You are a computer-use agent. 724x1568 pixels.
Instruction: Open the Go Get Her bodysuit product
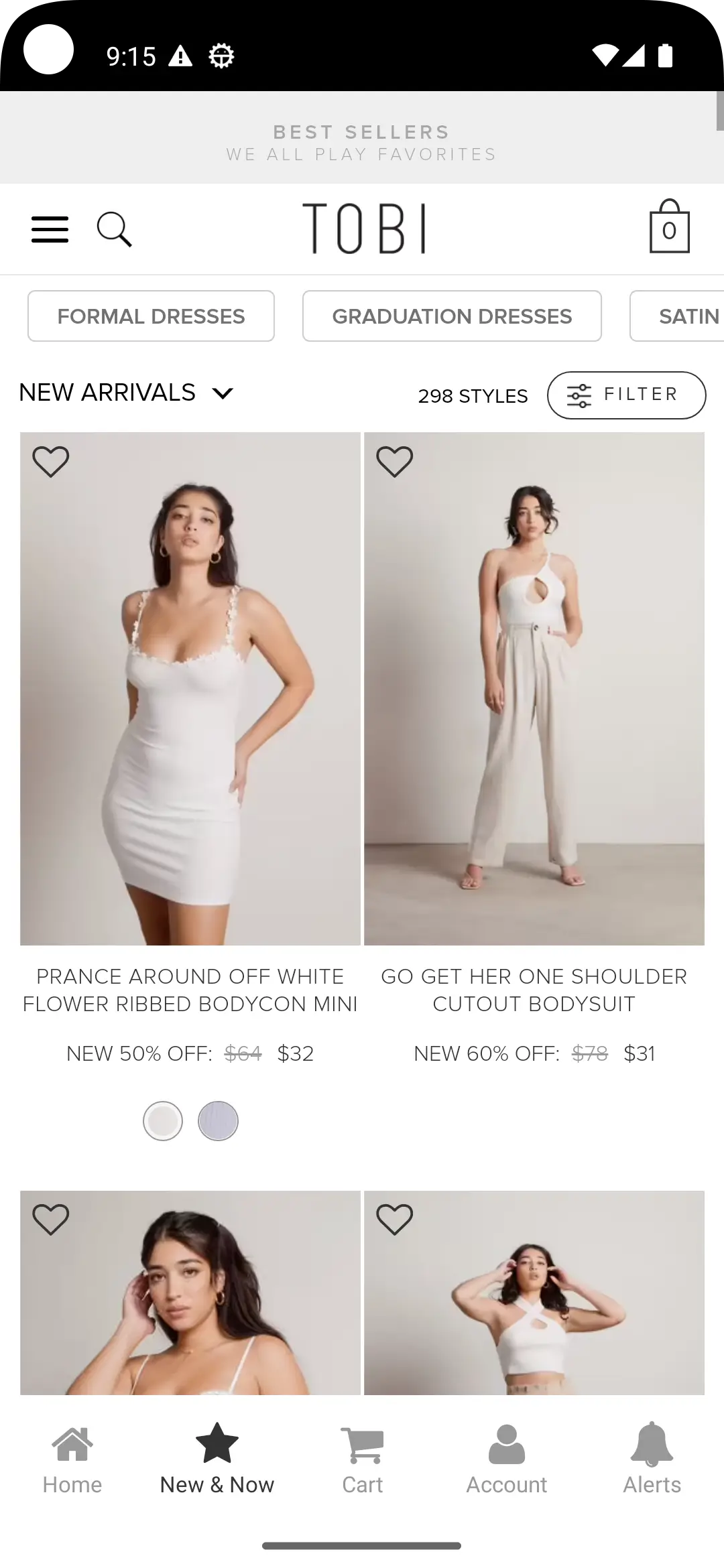click(534, 689)
